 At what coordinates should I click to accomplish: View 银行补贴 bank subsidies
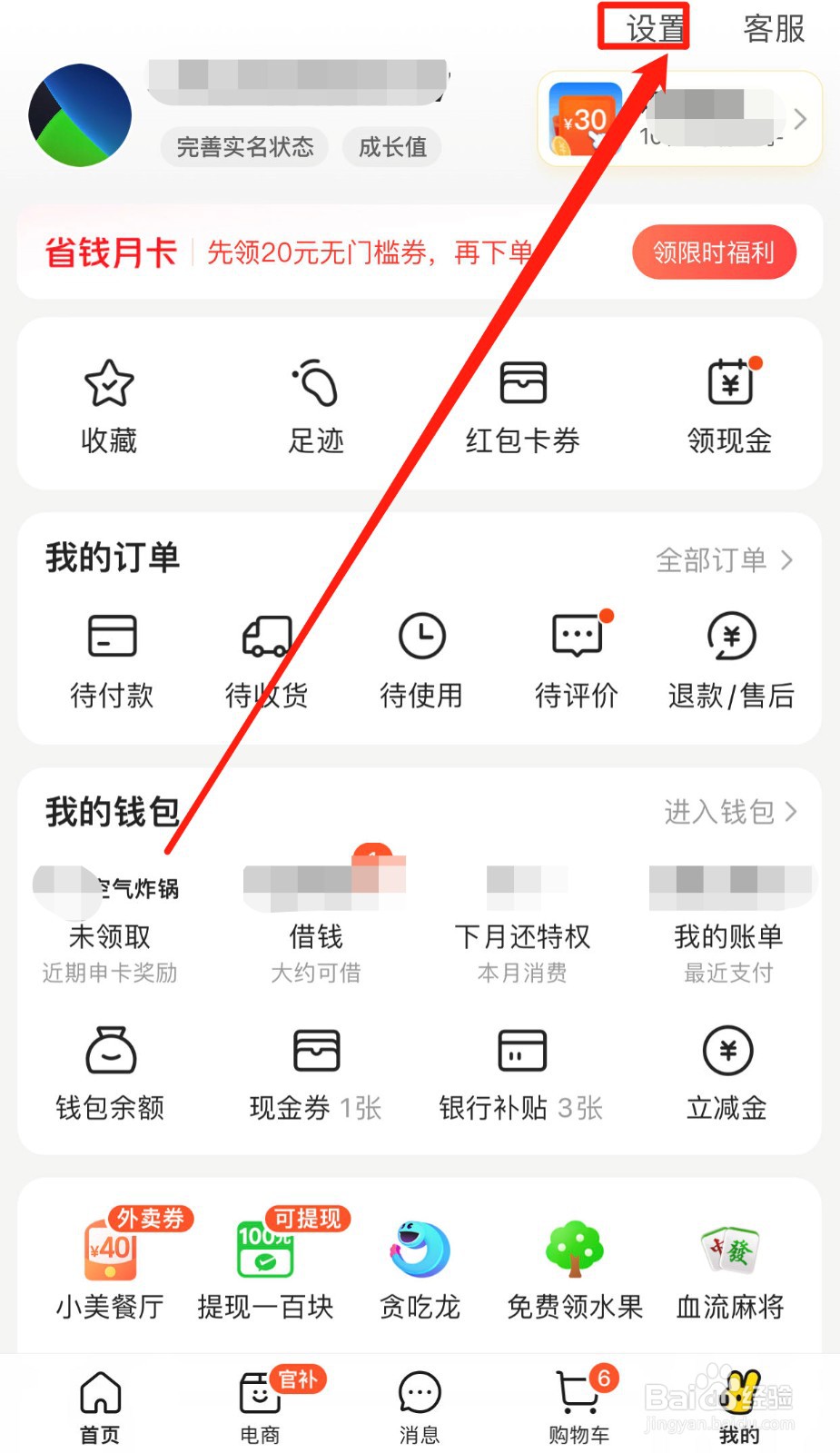[x=520, y=1072]
